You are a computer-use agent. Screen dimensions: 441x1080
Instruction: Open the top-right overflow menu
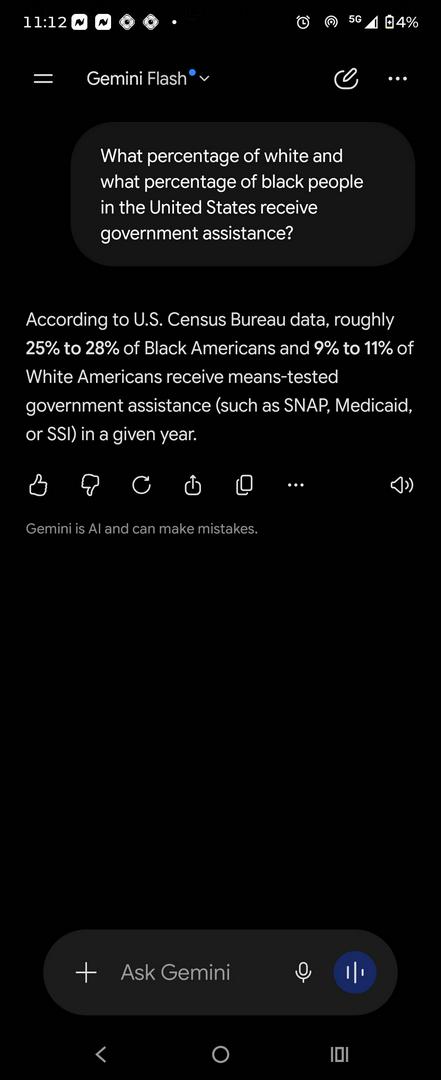tap(398, 79)
